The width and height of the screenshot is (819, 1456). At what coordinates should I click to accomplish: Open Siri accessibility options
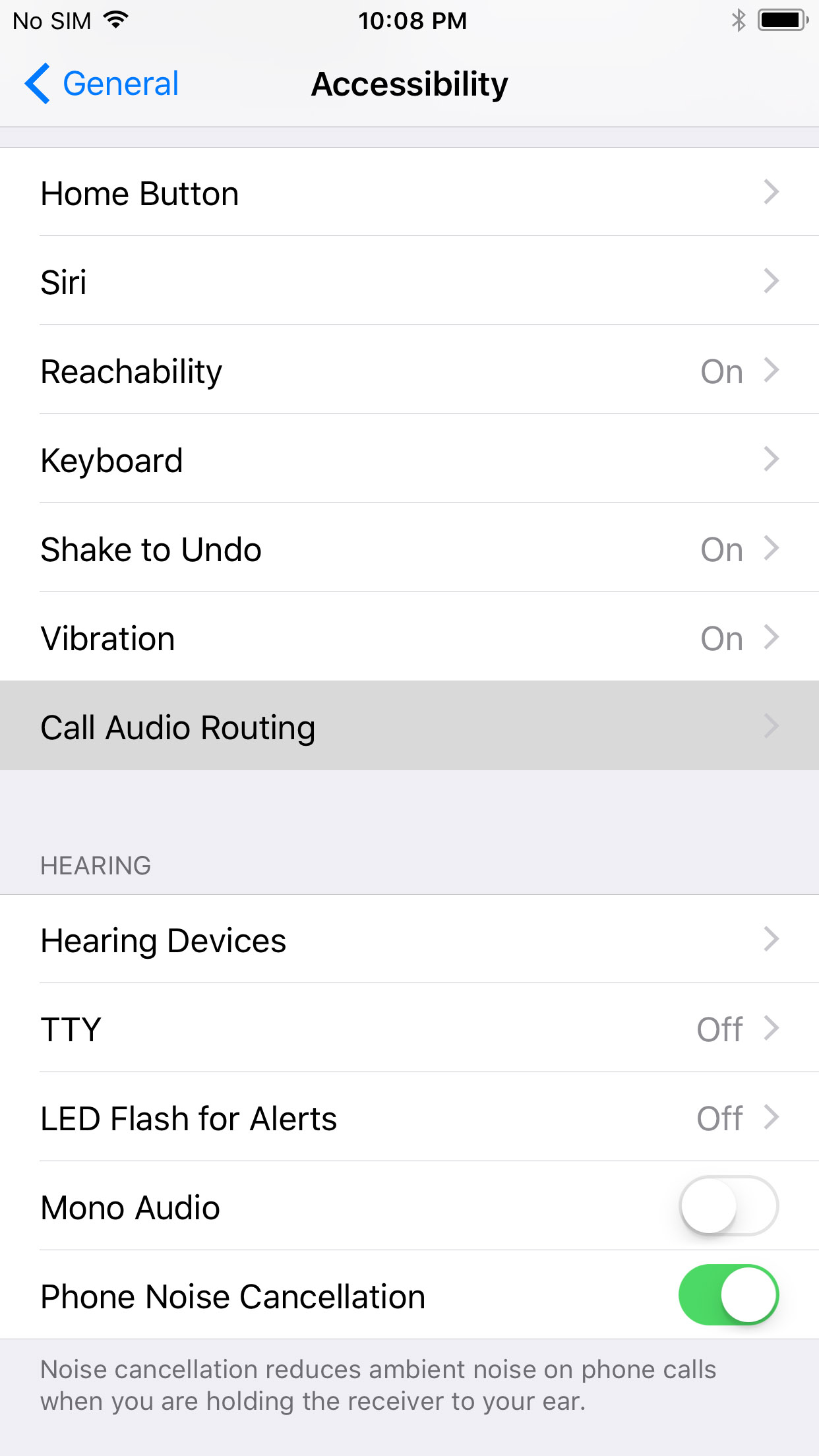(x=409, y=281)
